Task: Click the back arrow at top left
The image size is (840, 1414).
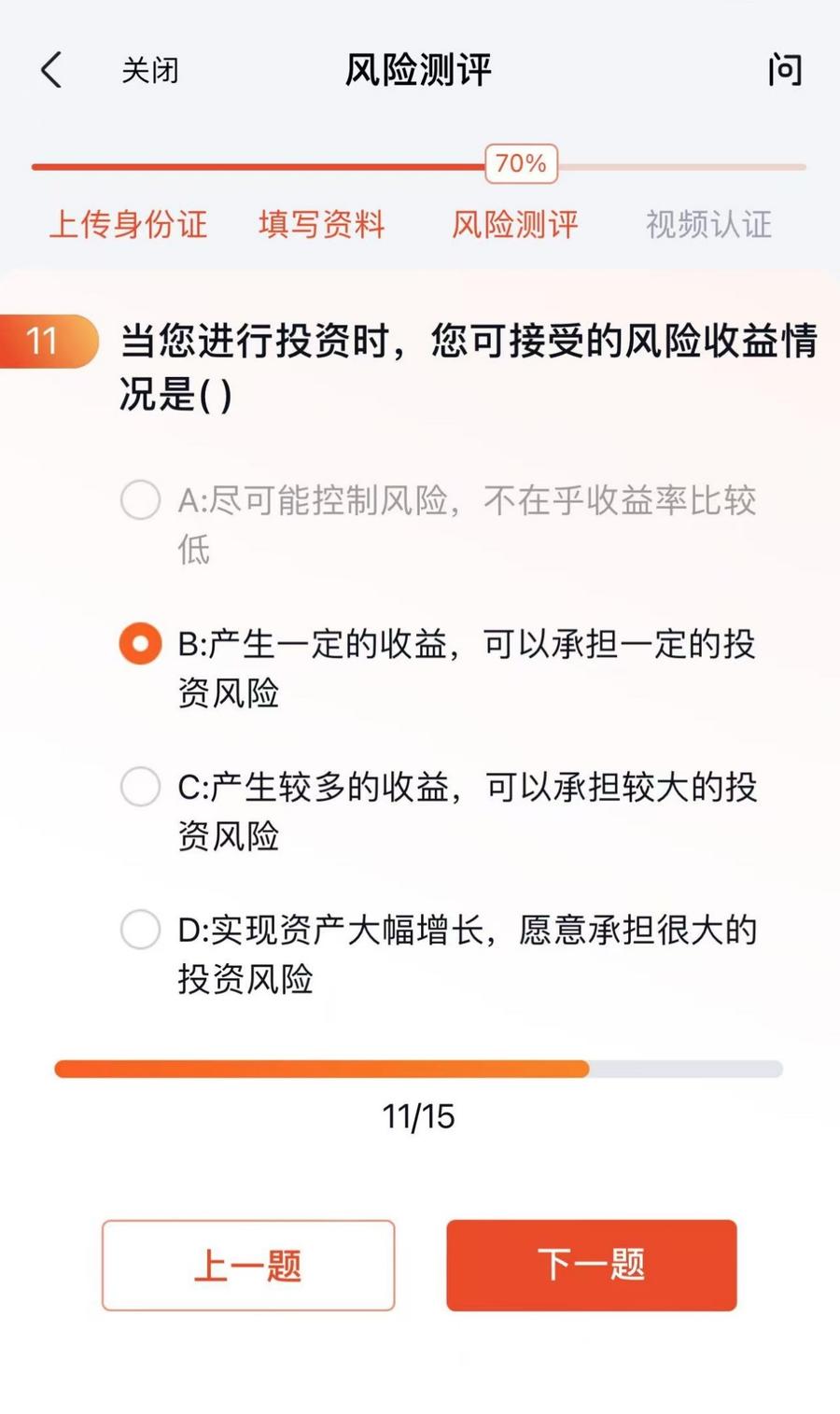Action: [51, 70]
